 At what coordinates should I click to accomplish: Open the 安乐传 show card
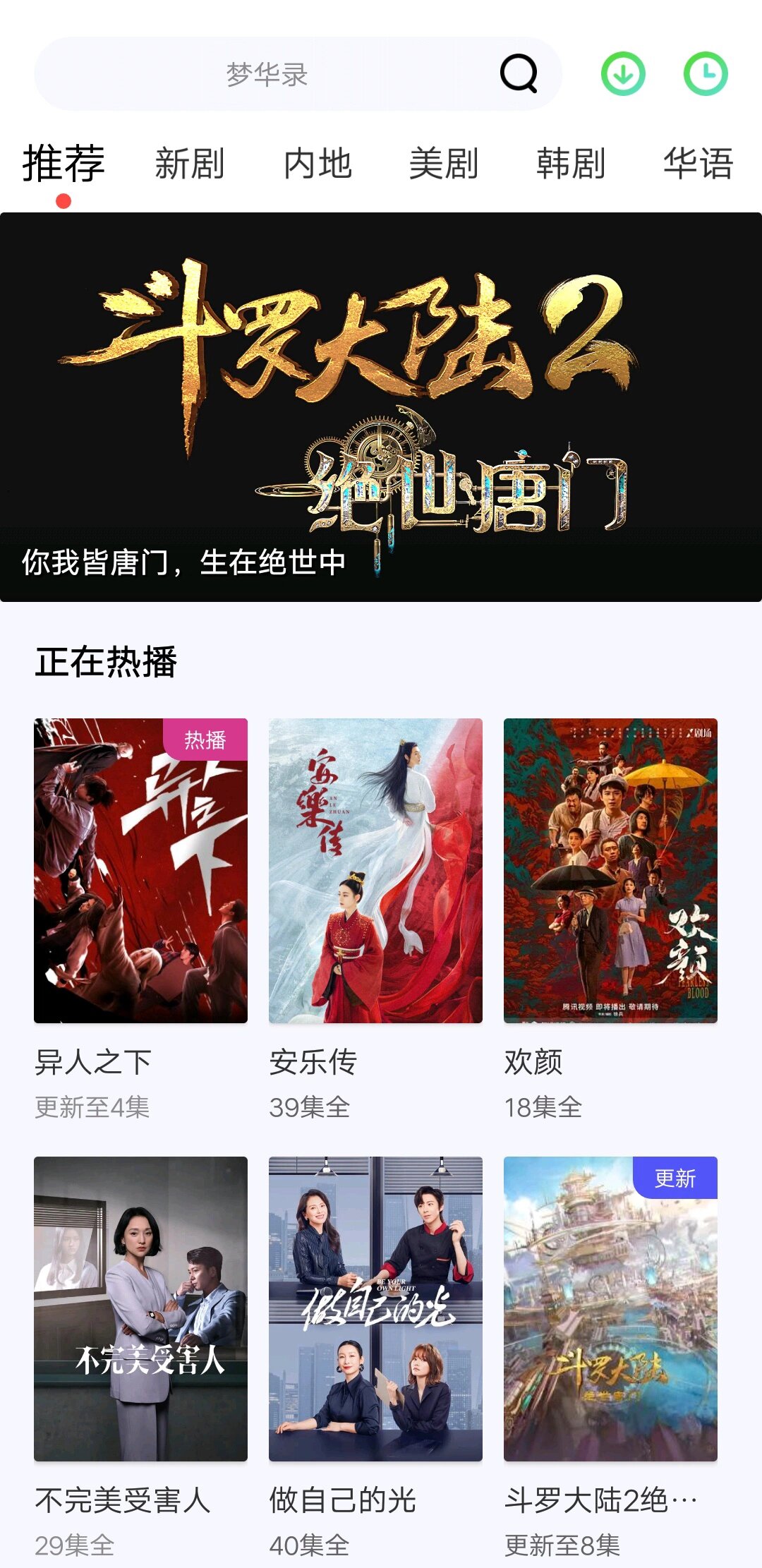375,871
